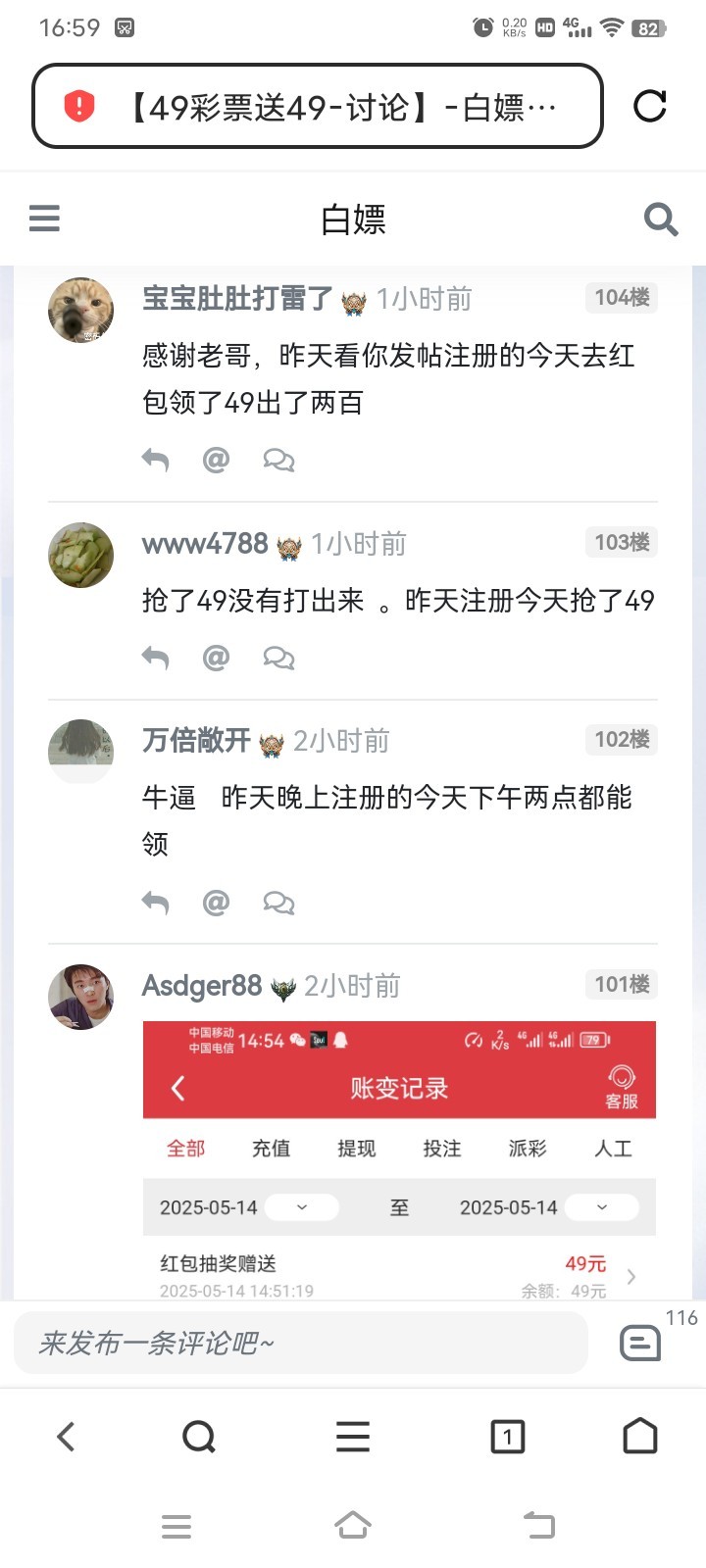The image size is (706, 1568).
Task: Open comment bubbles under 万倍敞开's post
Action: tap(278, 903)
